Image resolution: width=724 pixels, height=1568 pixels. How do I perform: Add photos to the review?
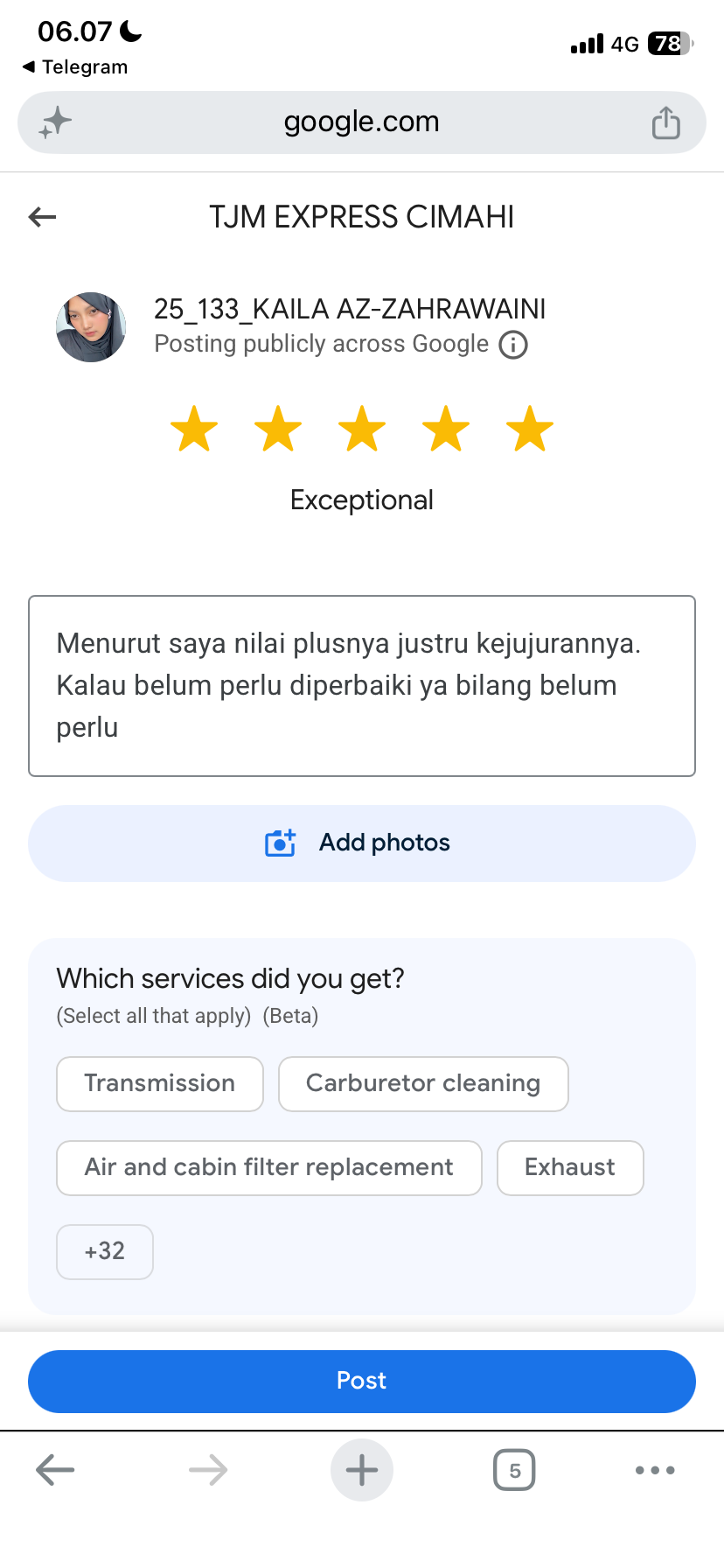(362, 843)
